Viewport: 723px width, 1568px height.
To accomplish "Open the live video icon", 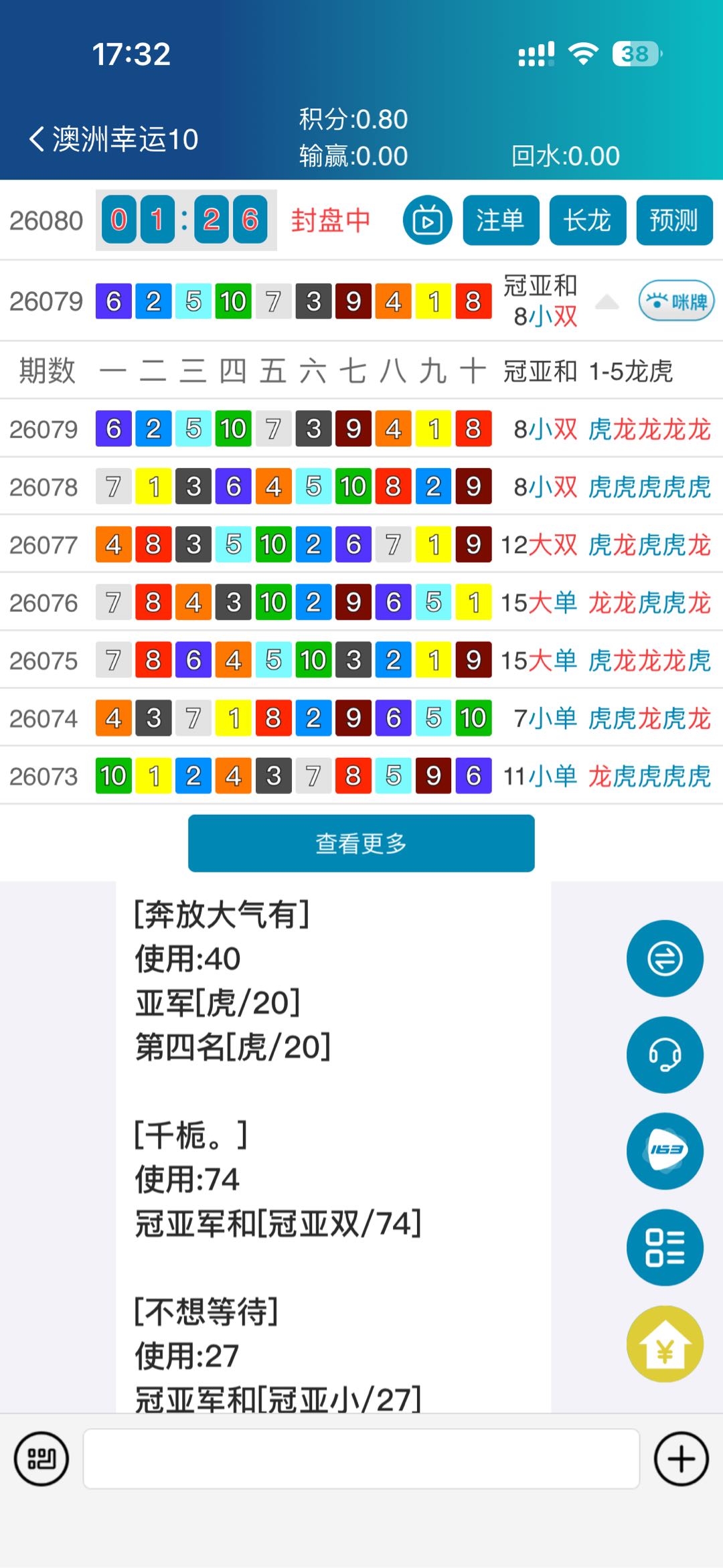I will pyautogui.click(x=427, y=220).
